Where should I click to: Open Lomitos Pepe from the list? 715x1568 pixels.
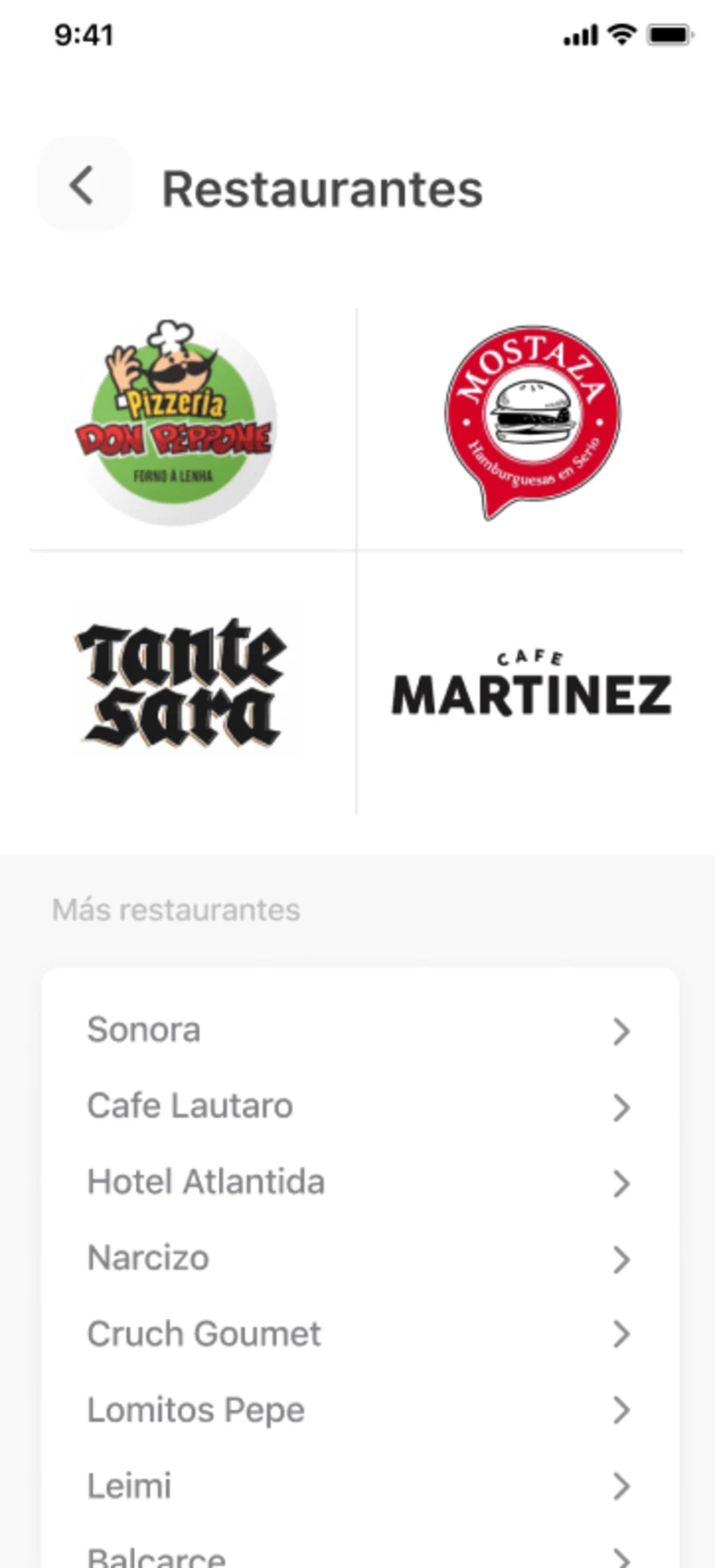tap(357, 1410)
